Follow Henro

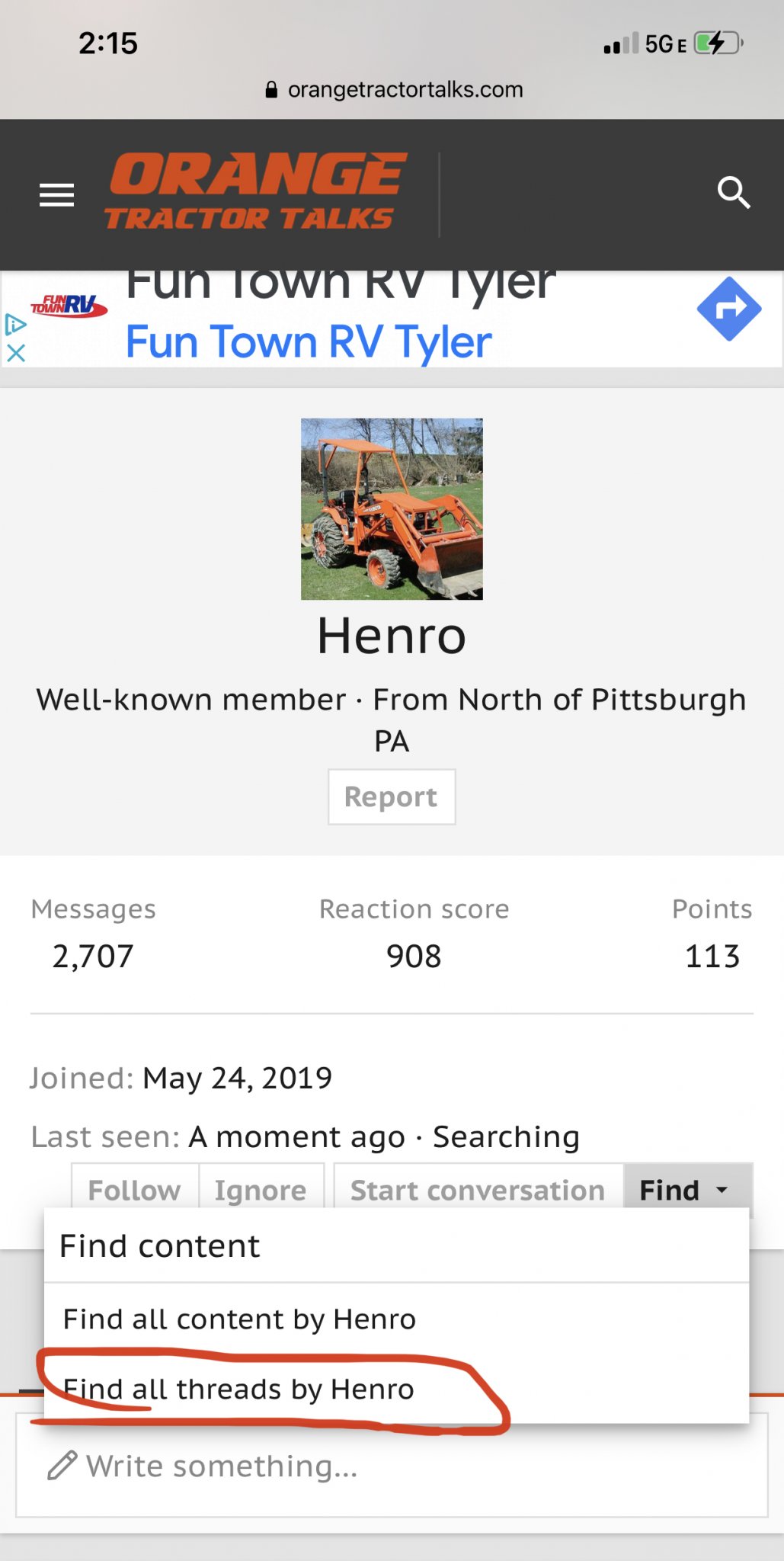point(135,1189)
